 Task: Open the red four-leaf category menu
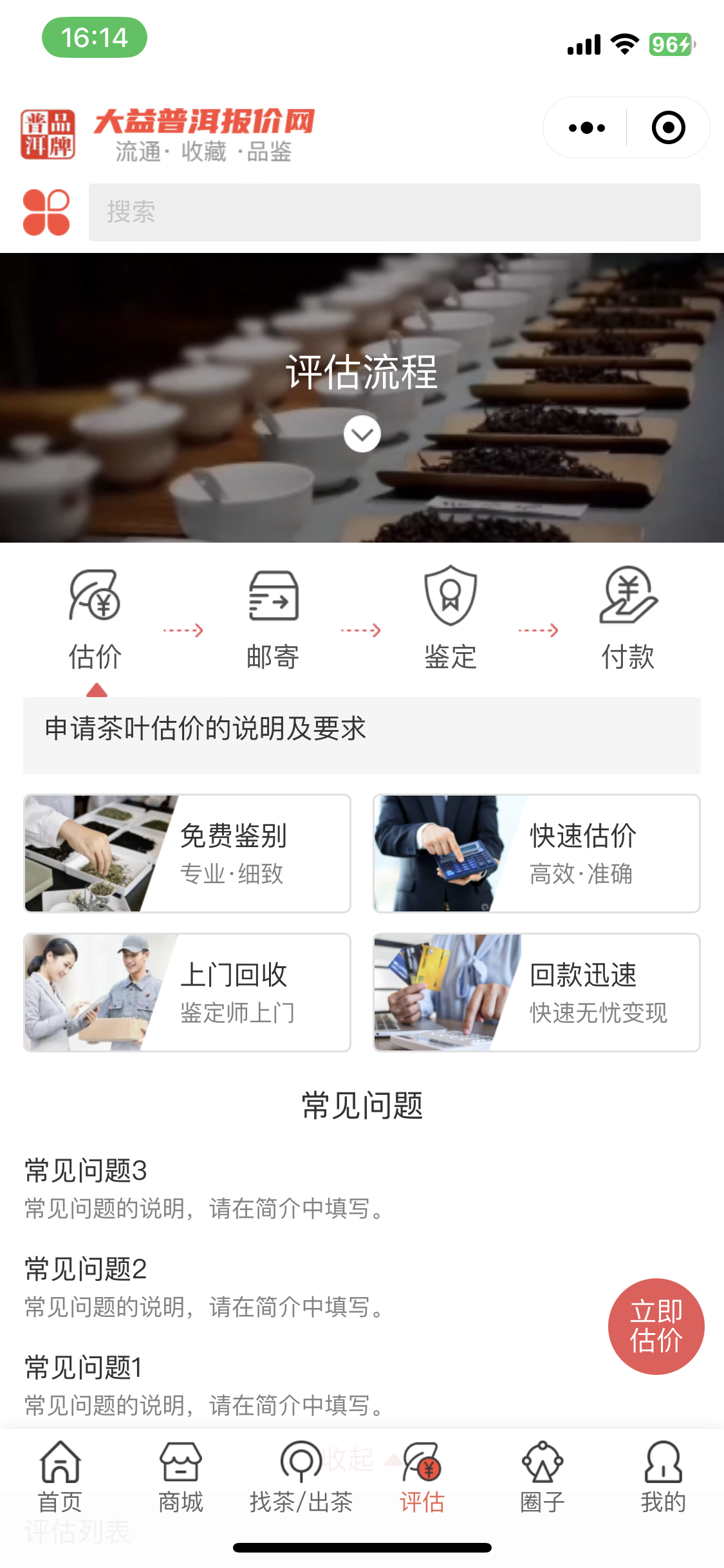click(x=46, y=212)
